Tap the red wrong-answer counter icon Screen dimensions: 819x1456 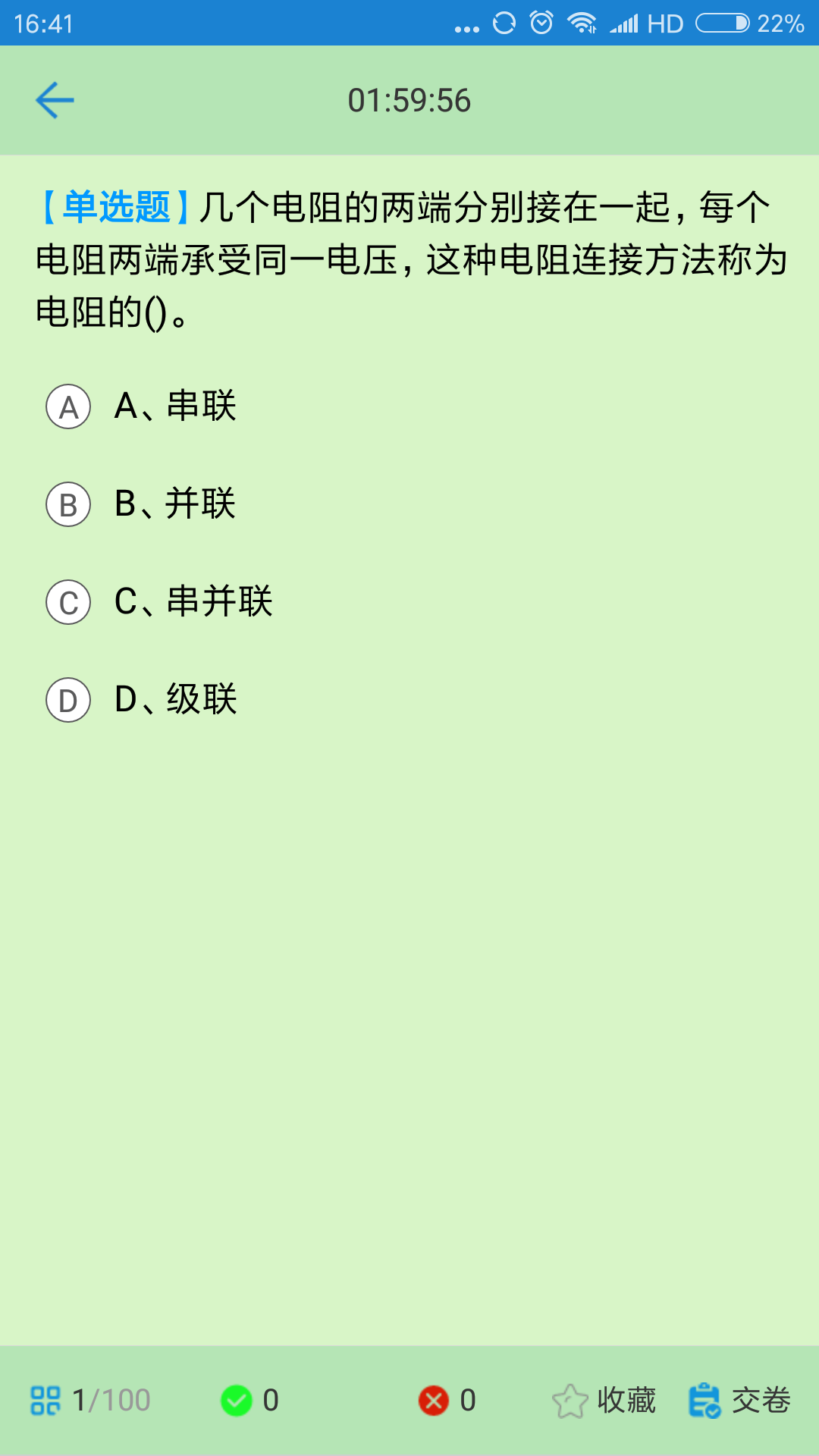pyautogui.click(x=433, y=1401)
